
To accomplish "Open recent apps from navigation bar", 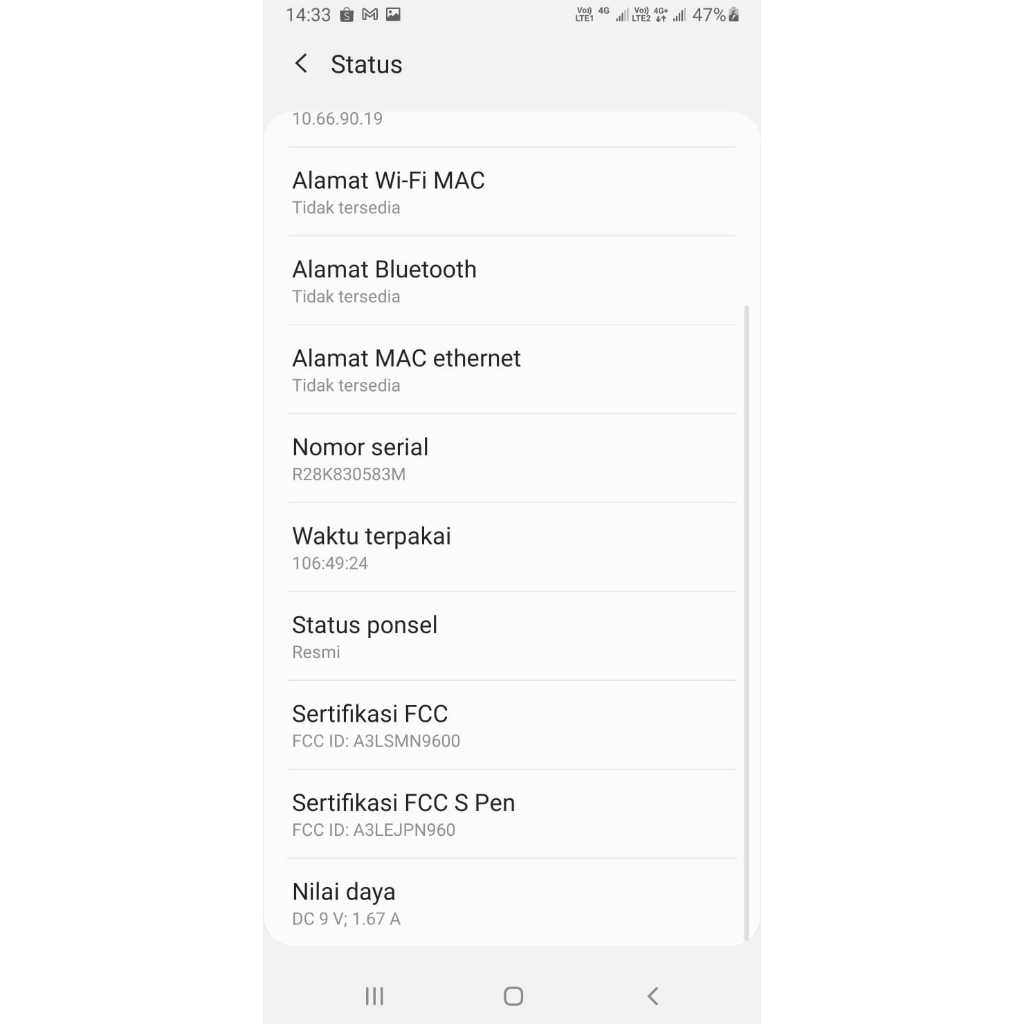I will (374, 996).
